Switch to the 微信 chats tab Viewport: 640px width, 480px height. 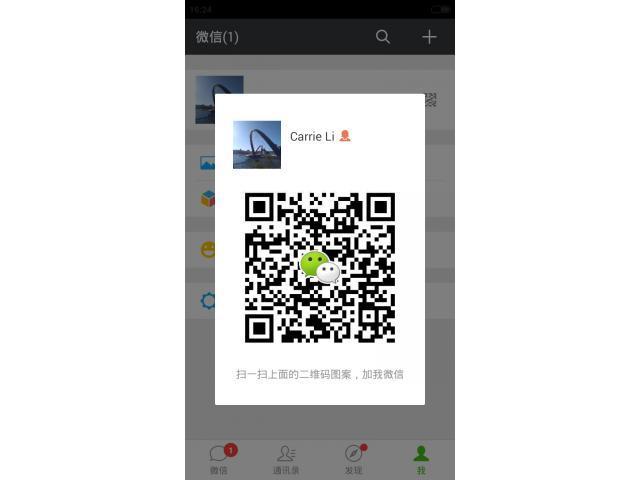(x=219, y=460)
